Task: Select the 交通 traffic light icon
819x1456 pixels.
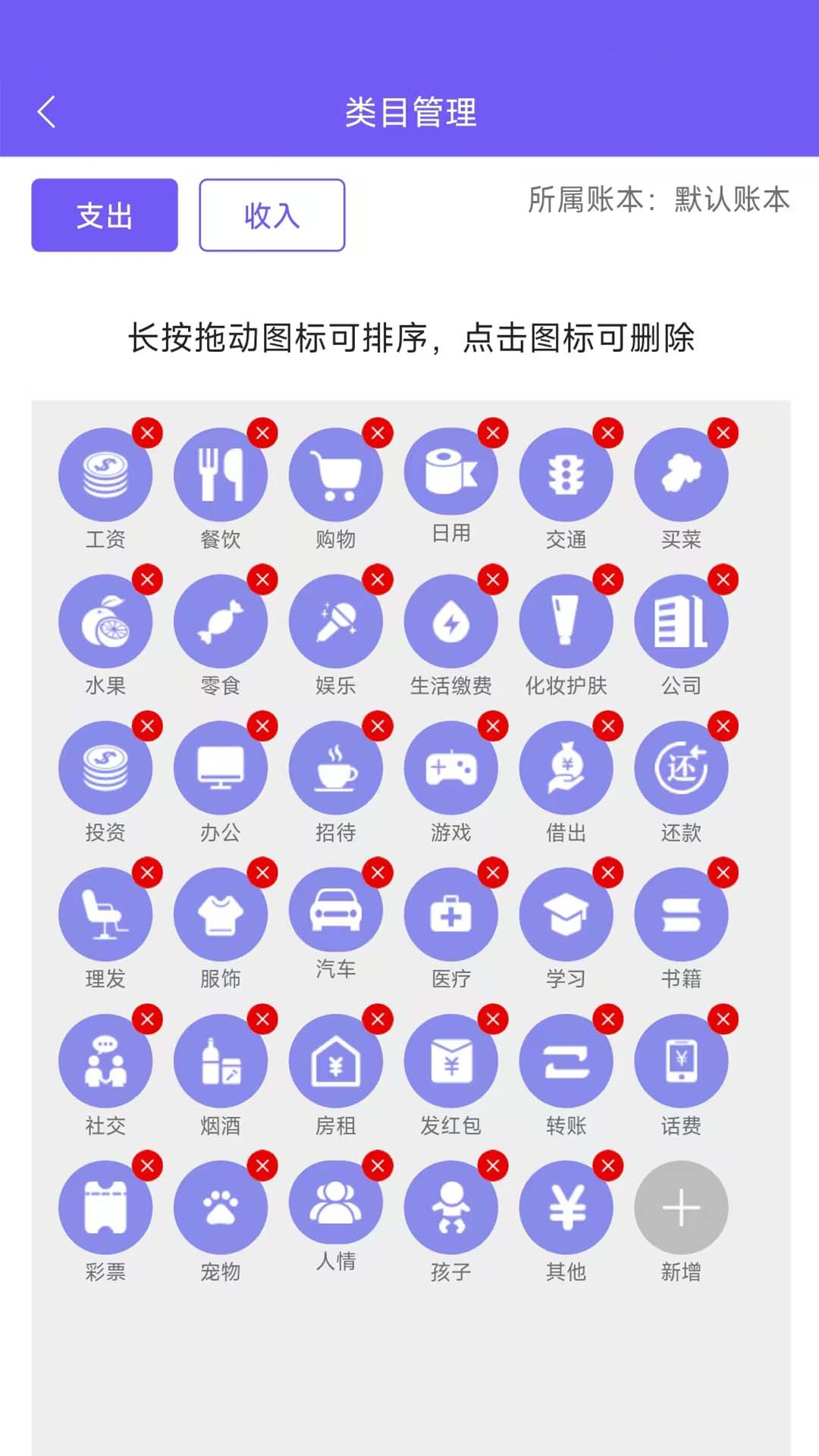Action: 566,474
